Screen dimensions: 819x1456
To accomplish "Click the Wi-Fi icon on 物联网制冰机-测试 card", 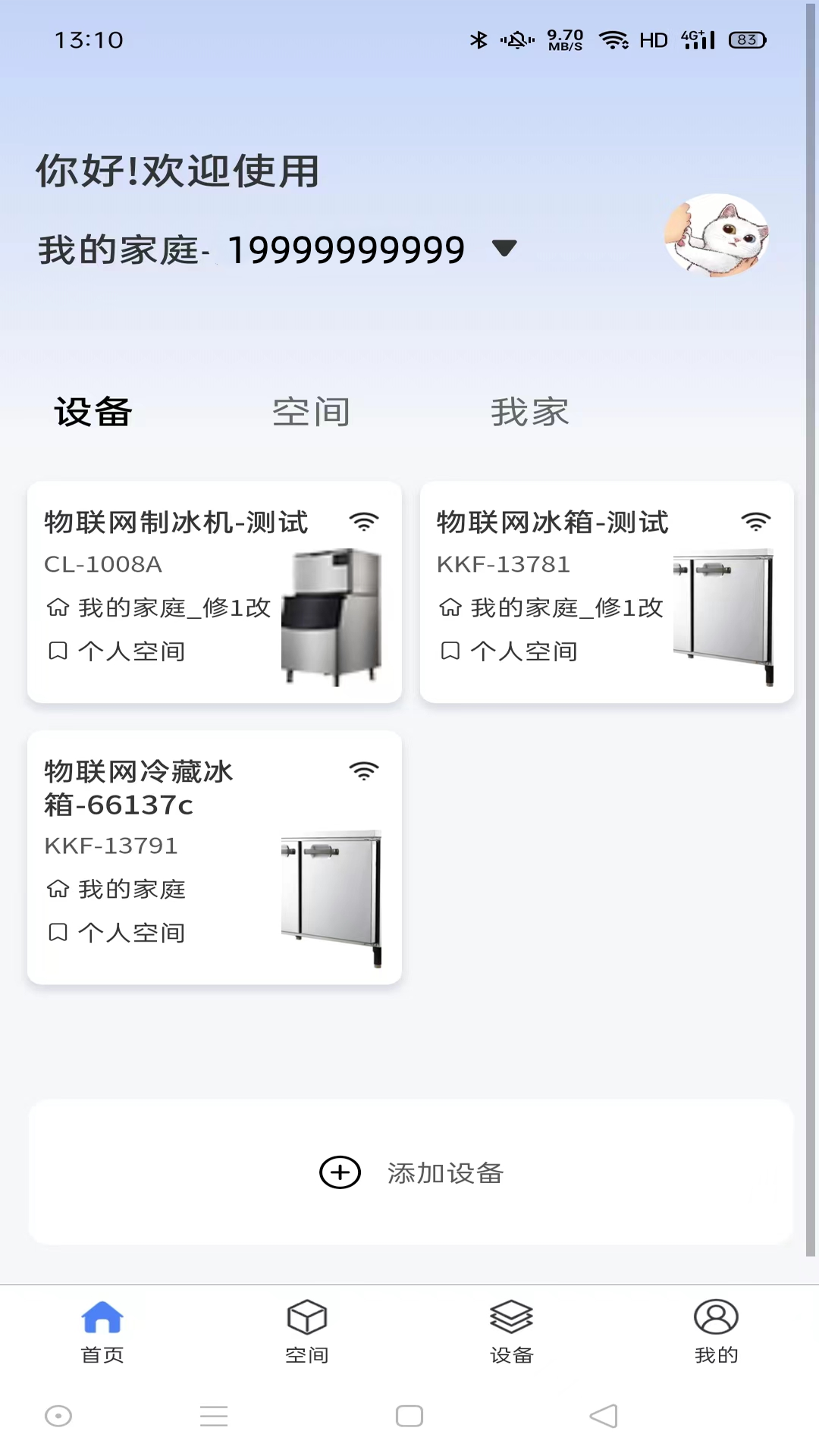I will [x=365, y=521].
